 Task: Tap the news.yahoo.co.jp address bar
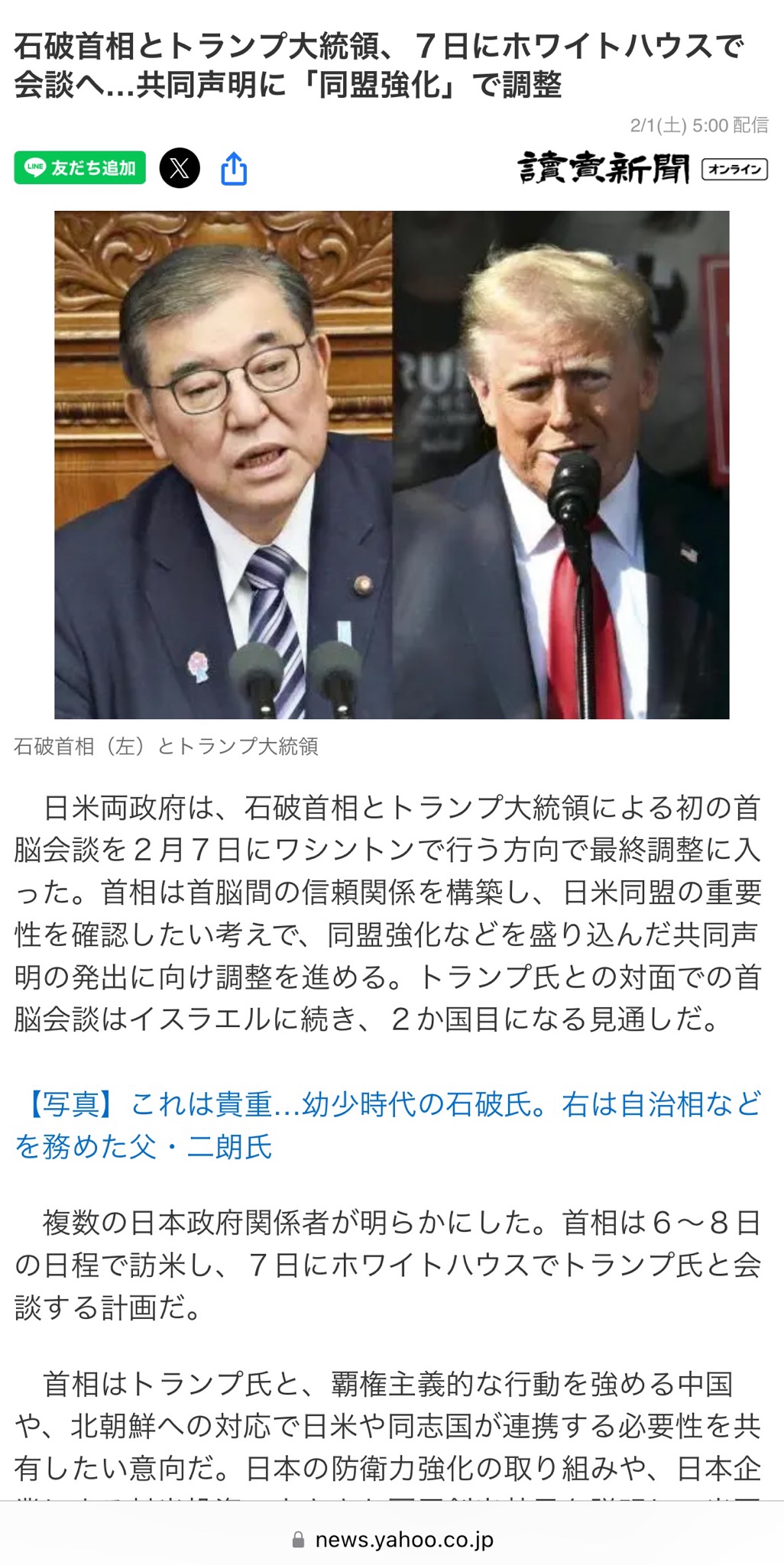[393, 1539]
